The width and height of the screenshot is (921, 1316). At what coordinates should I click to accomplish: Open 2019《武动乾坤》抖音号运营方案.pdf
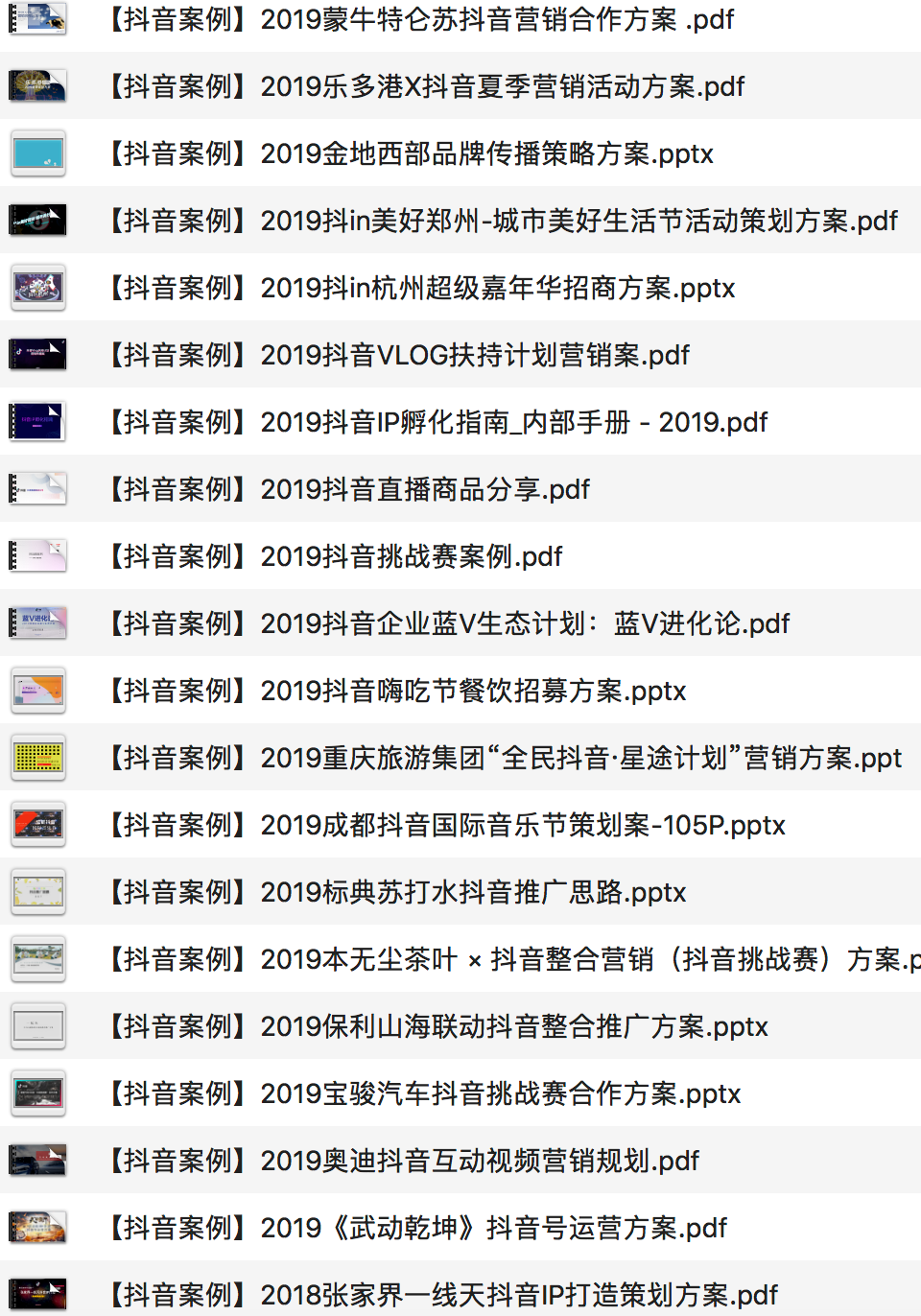pos(415,1228)
